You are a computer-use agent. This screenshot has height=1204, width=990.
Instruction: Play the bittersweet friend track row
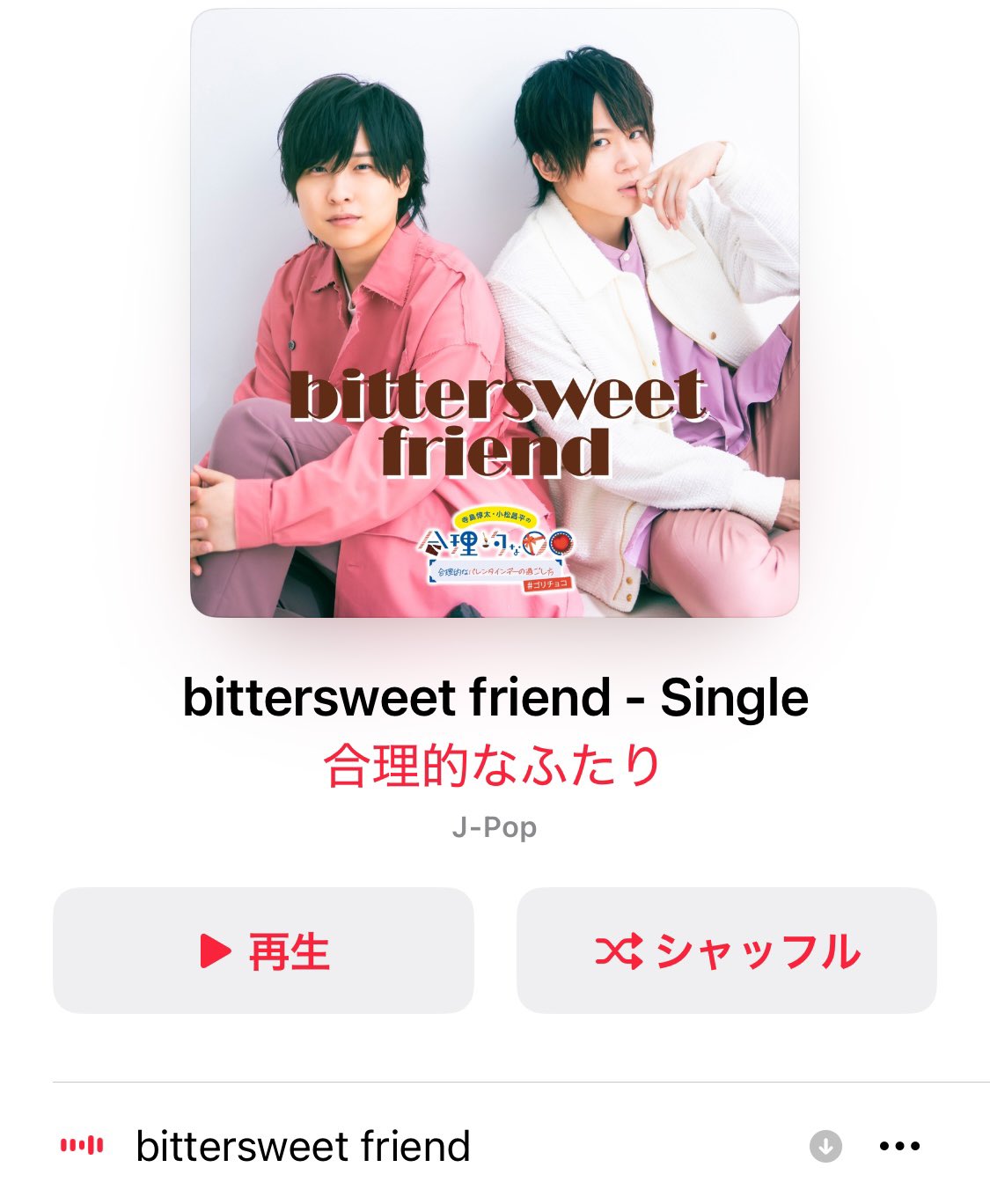tap(495, 1146)
